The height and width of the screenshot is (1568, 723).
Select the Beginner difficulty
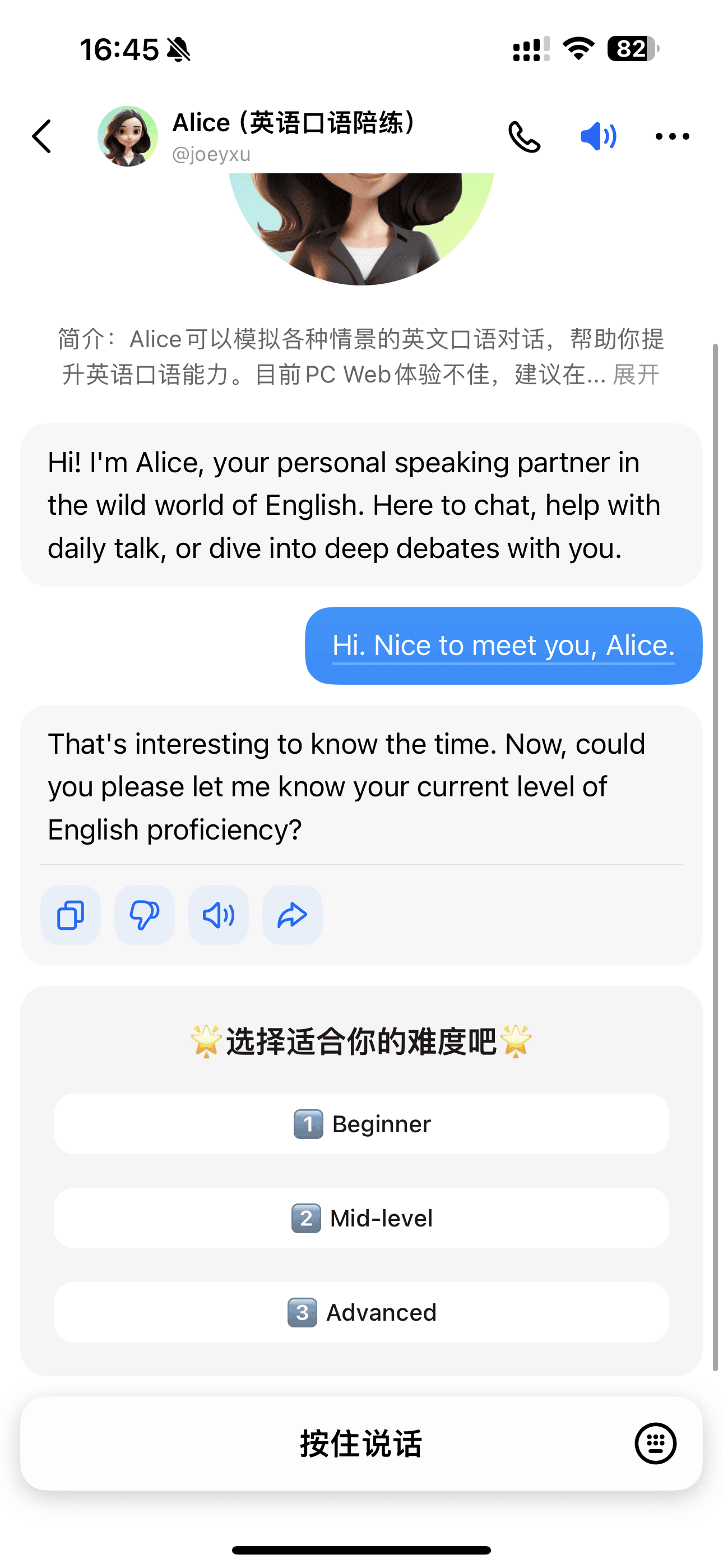click(361, 1124)
